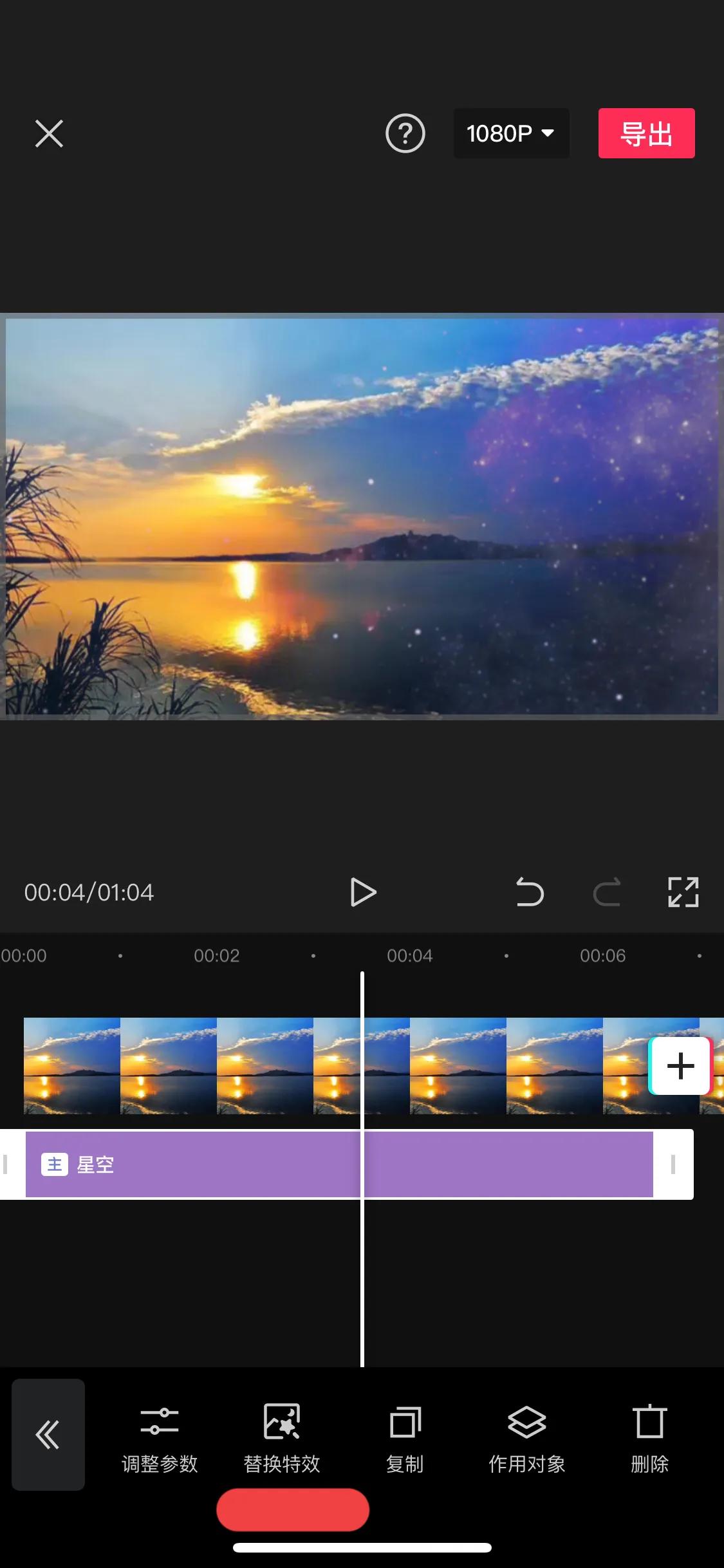Image resolution: width=724 pixels, height=1568 pixels.
Task: Open the help question mark
Action: point(405,134)
